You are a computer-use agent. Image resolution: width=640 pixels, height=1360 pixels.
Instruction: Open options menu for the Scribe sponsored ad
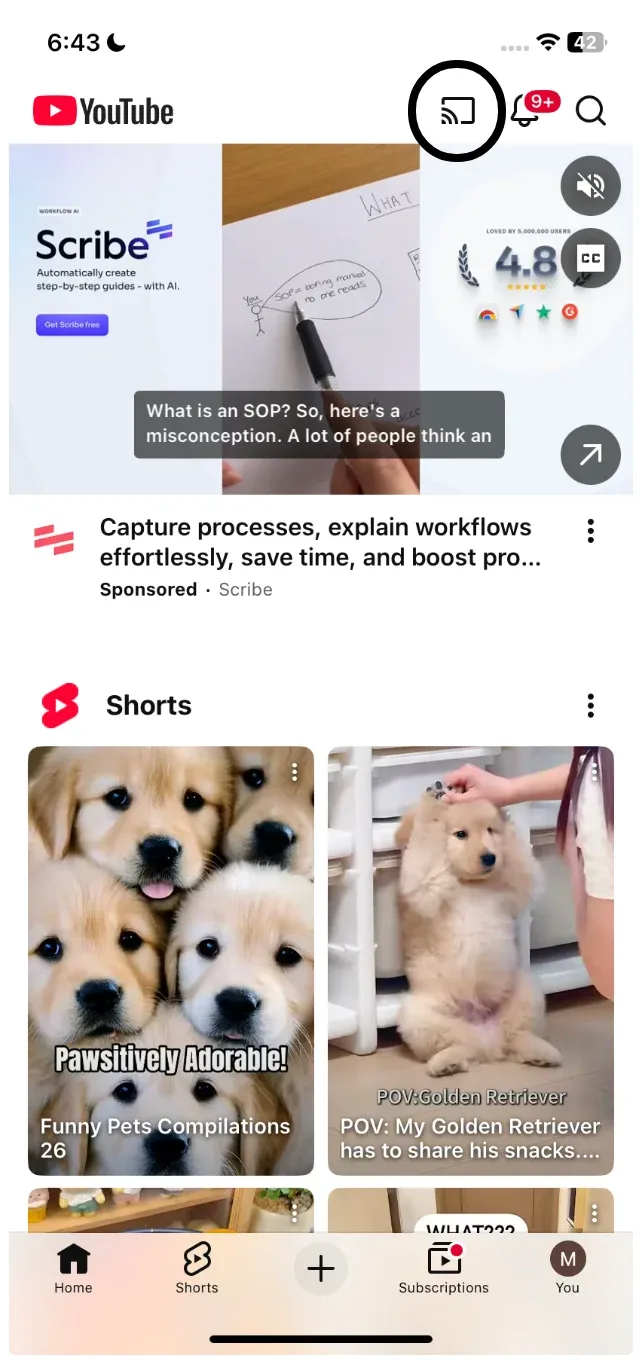coord(591,530)
